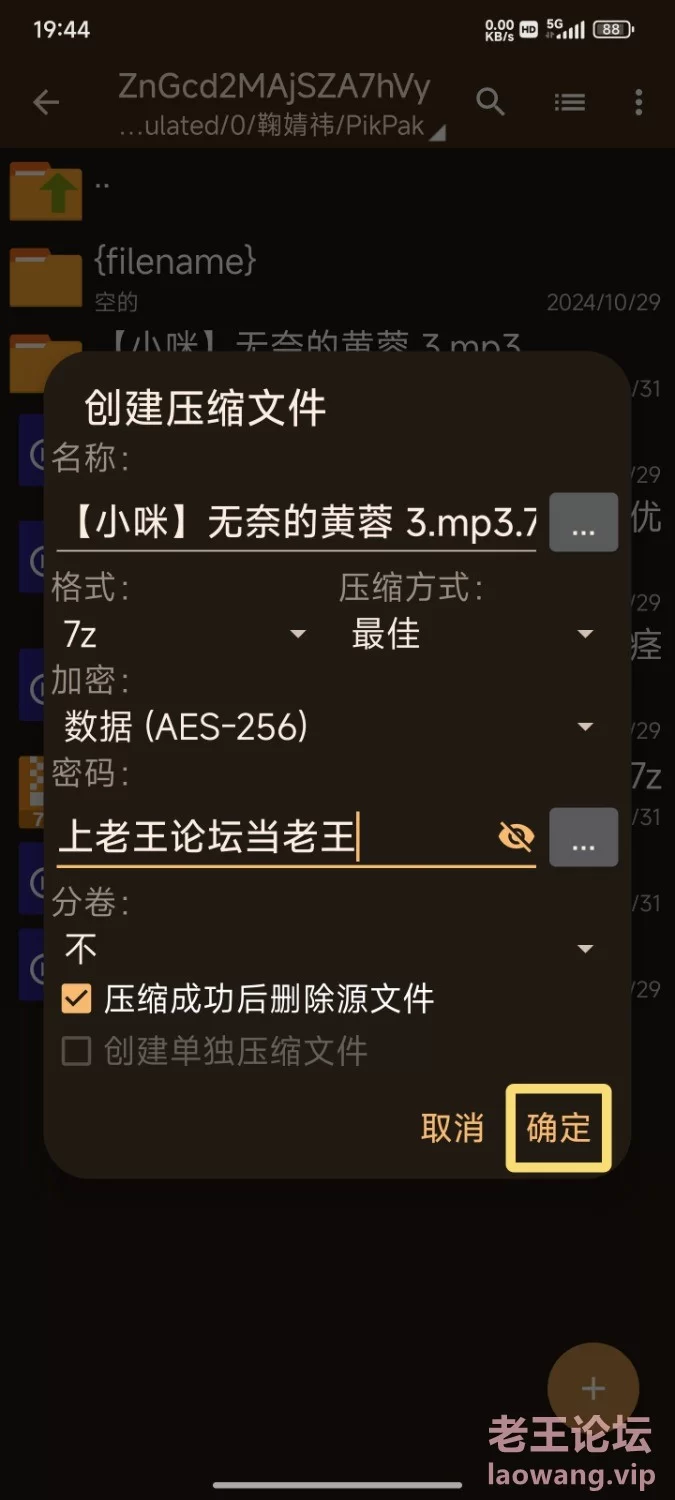Uncheck 压缩成功后删除源文件
Screen dimensions: 675x1500
[78, 999]
